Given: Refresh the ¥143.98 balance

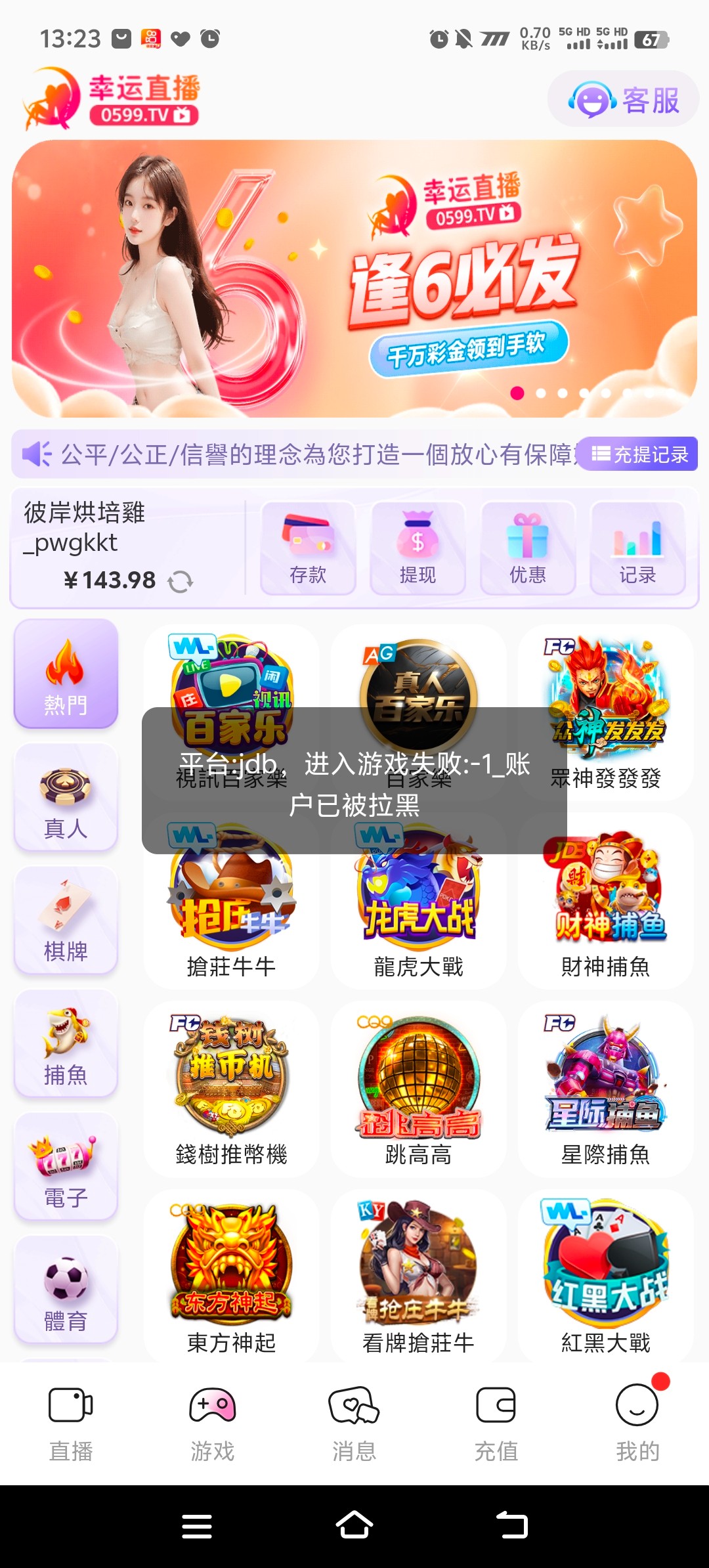Looking at the screenshot, I should pos(180,581).
